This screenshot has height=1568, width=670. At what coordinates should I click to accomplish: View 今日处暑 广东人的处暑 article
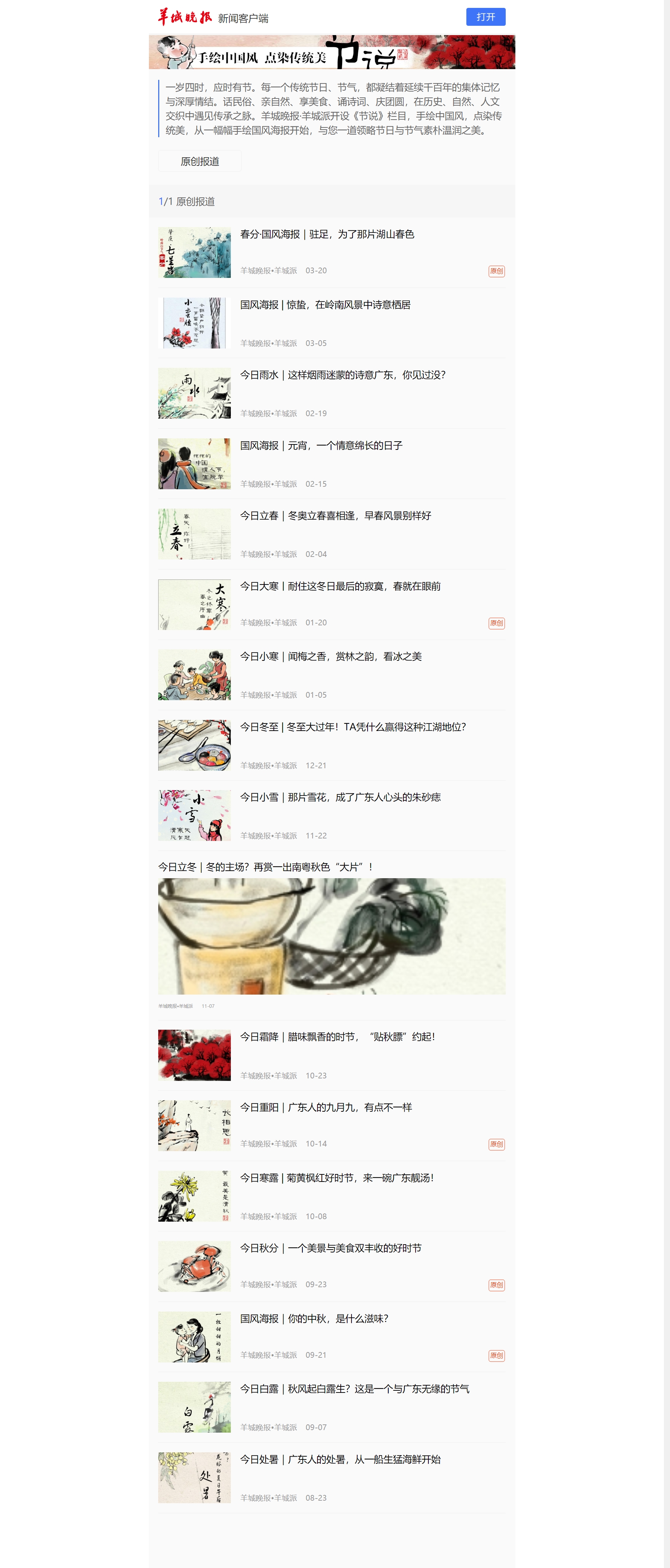(340, 1459)
